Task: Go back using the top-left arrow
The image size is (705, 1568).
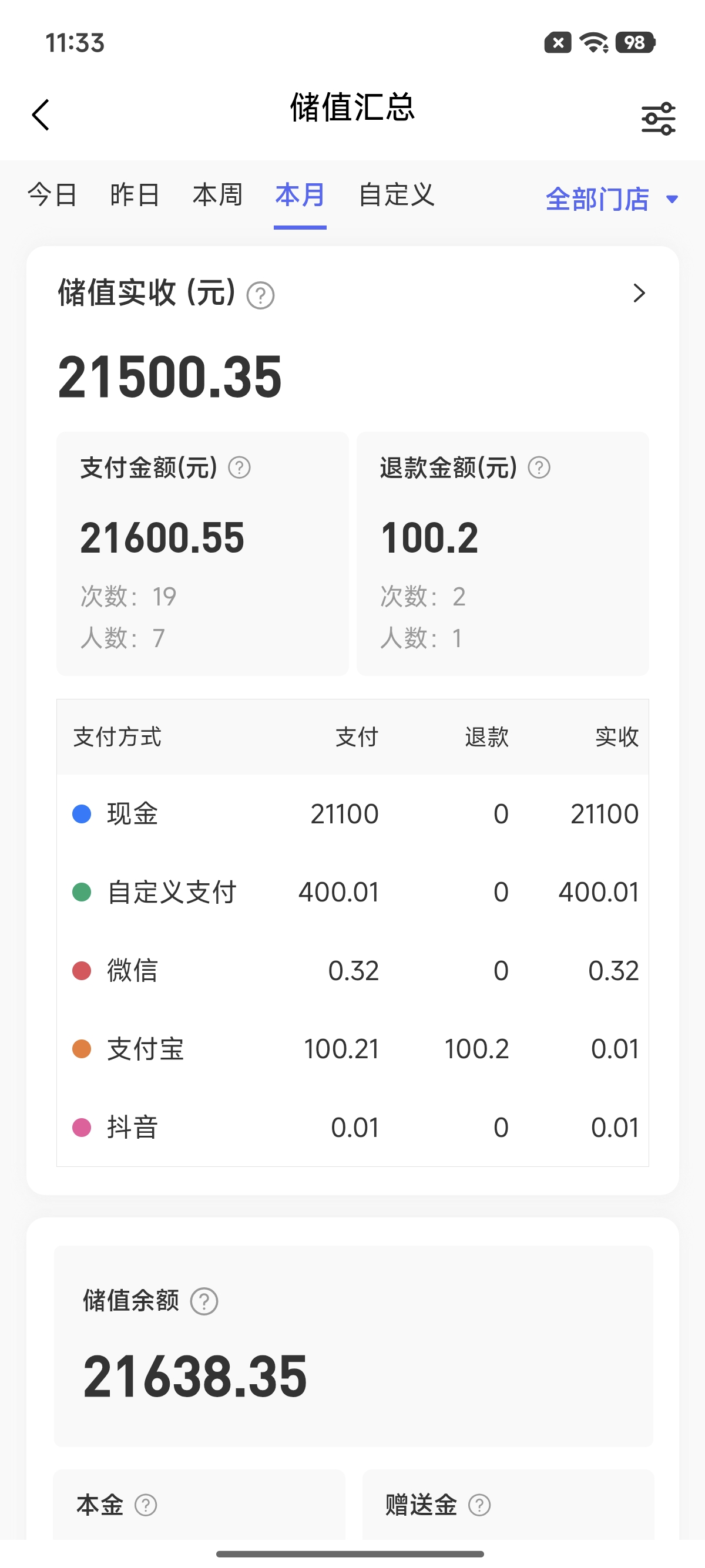Action: coord(41,115)
